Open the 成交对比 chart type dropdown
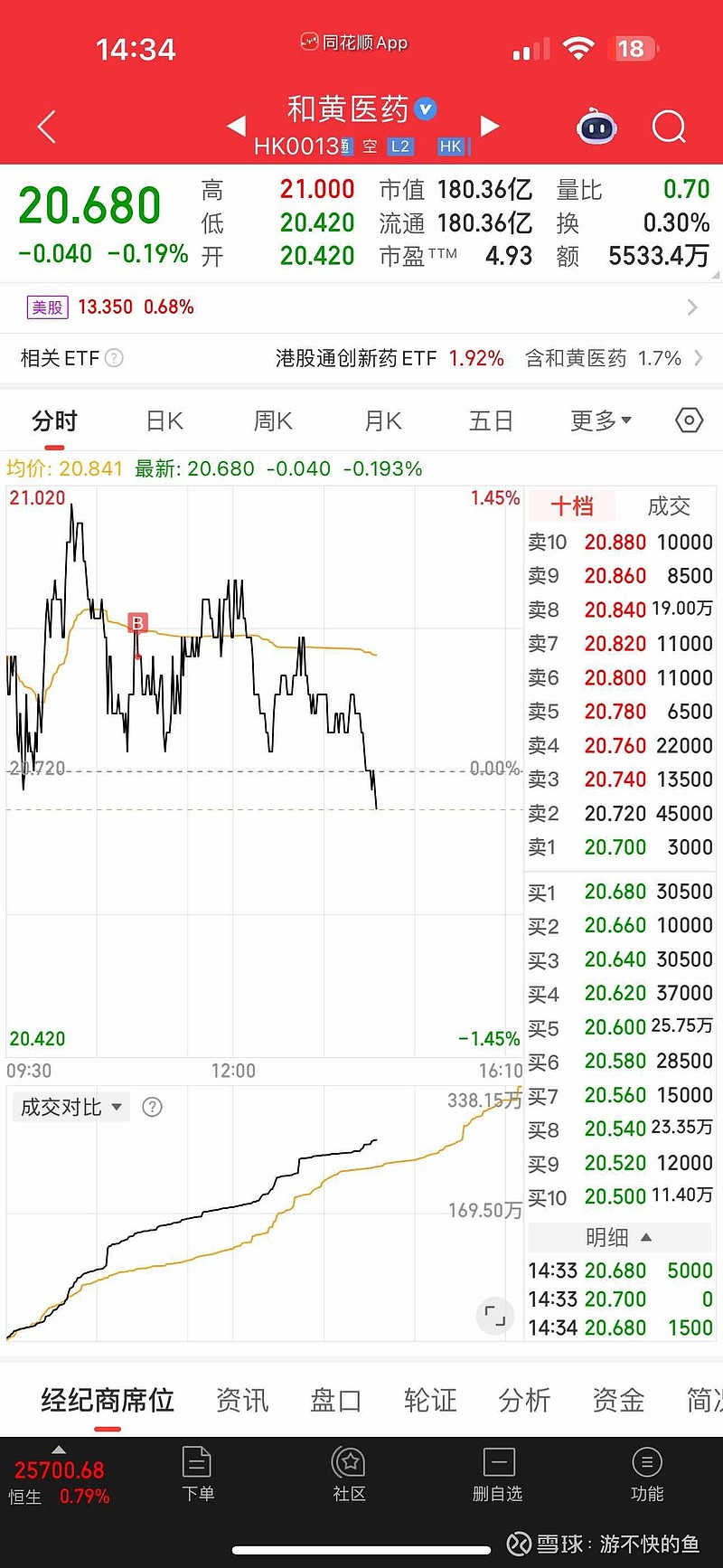Screen dimensions: 723x1568 [x=70, y=1107]
